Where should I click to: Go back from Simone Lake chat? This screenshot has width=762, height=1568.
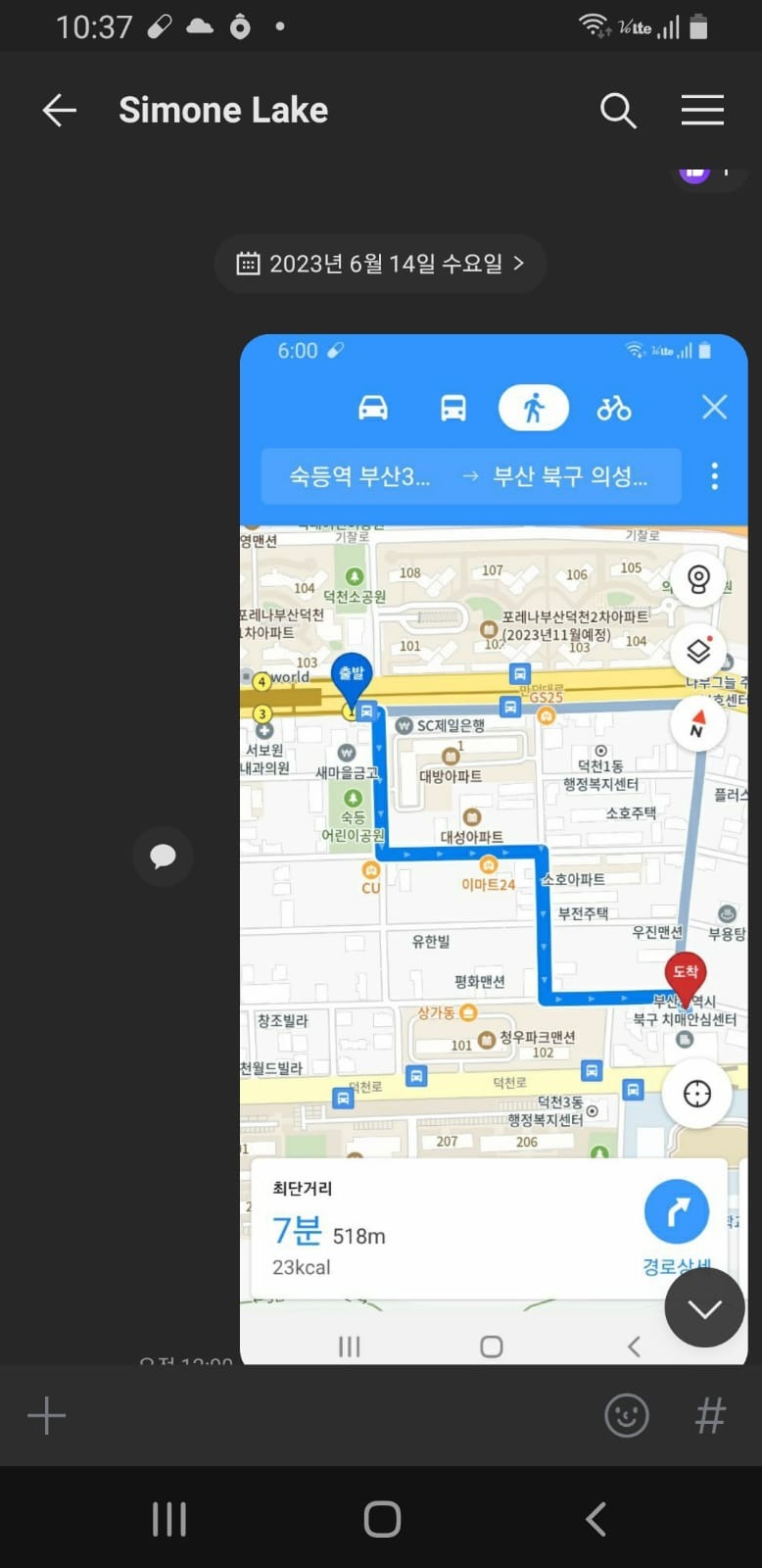(59, 110)
